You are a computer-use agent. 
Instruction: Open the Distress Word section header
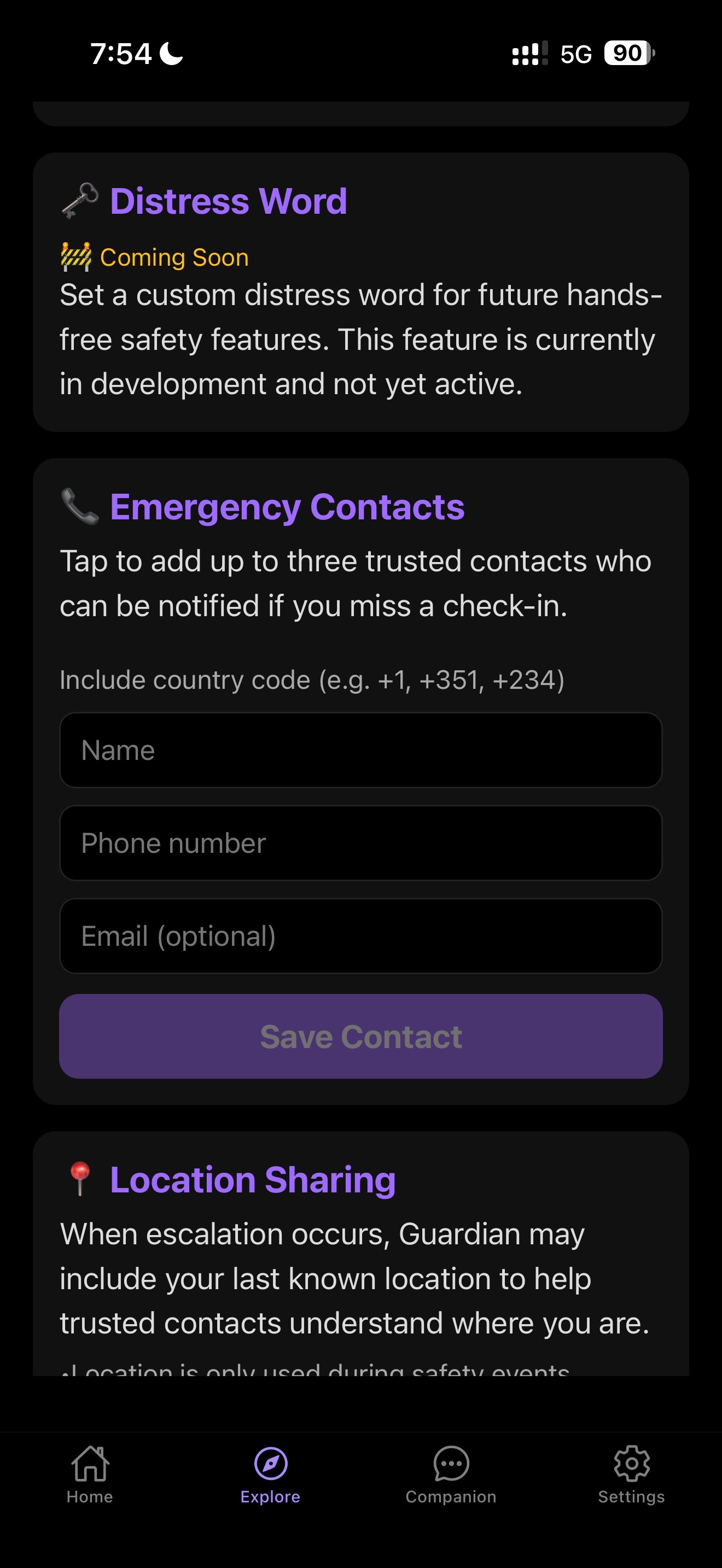tap(228, 201)
